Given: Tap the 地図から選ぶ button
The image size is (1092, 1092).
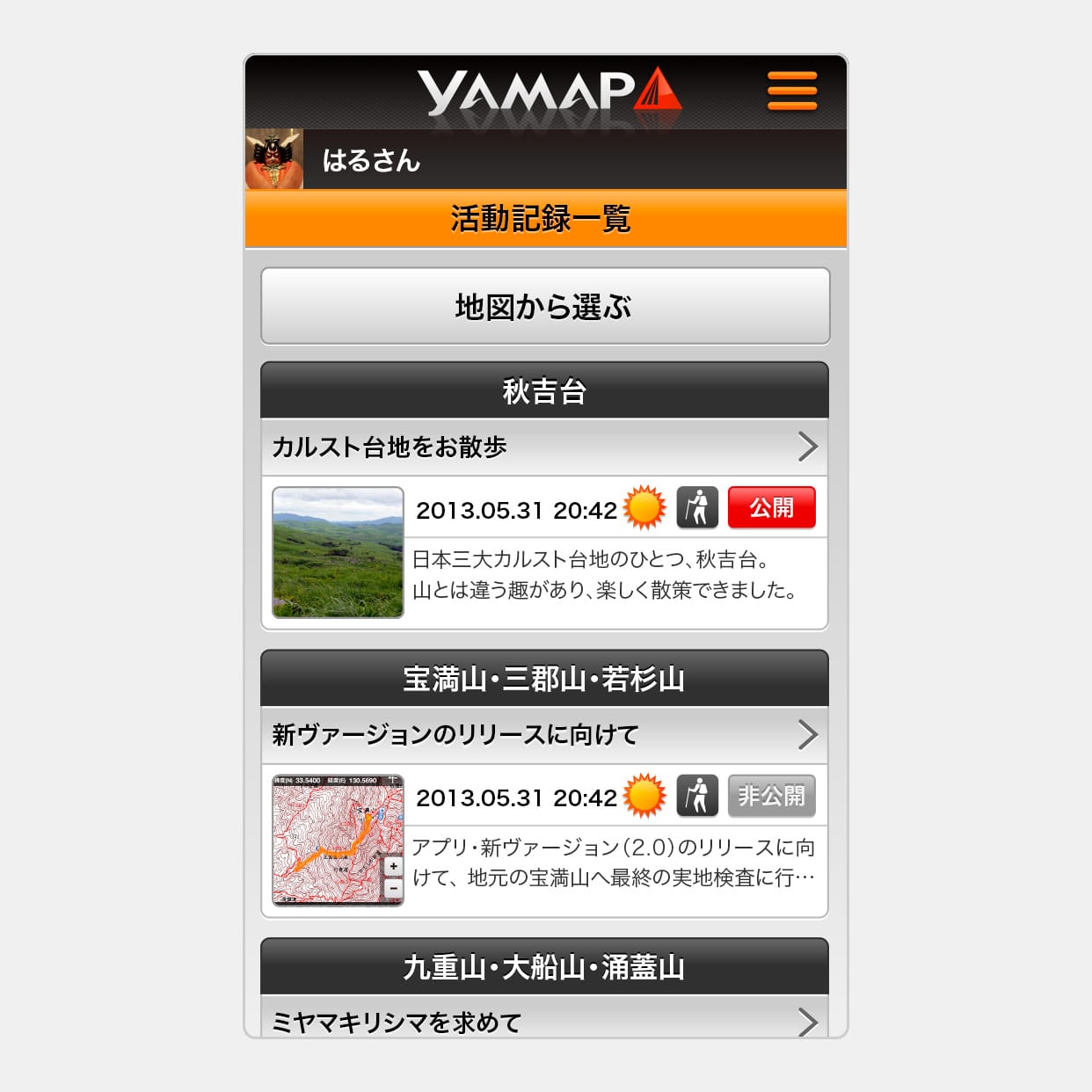Looking at the screenshot, I should click(545, 306).
